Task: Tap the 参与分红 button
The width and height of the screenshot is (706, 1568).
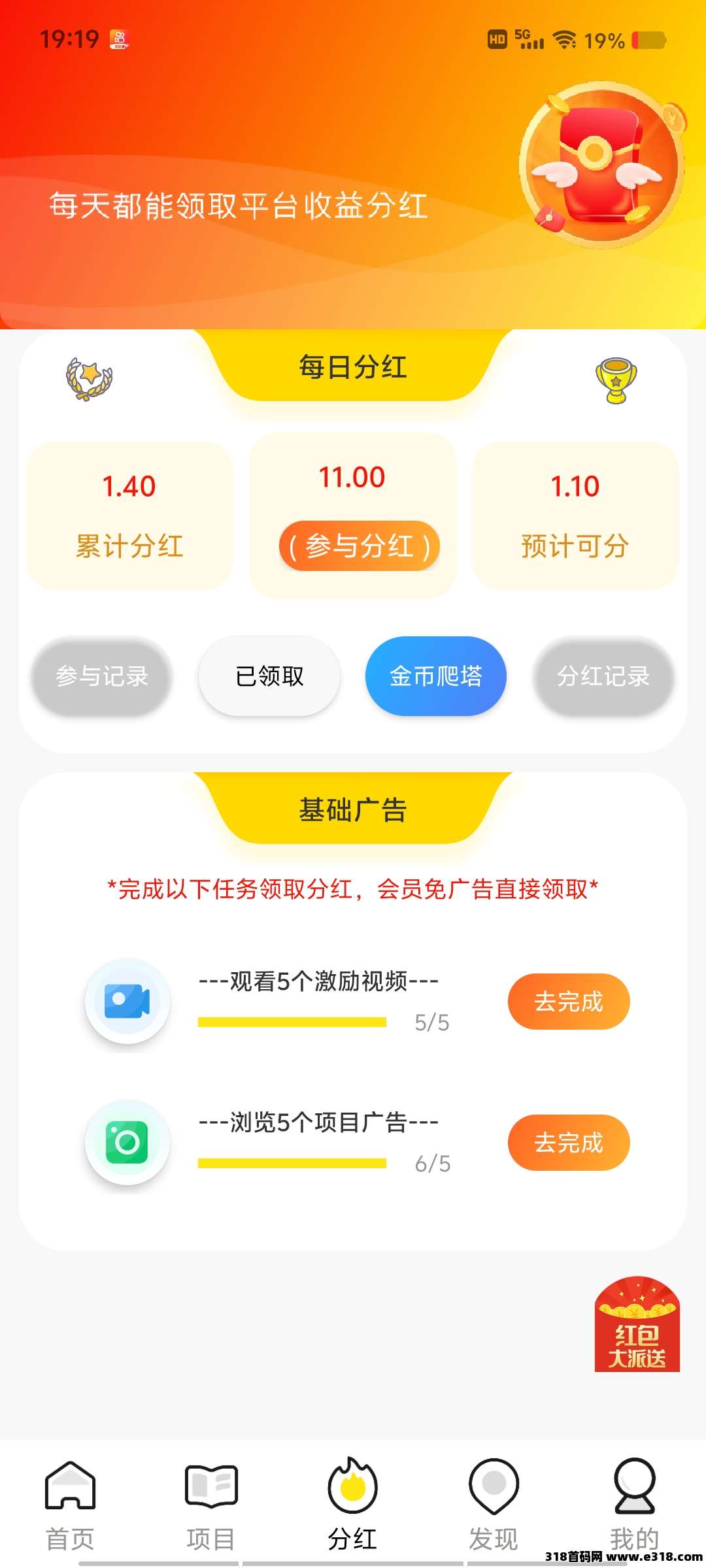Action: coord(359,546)
